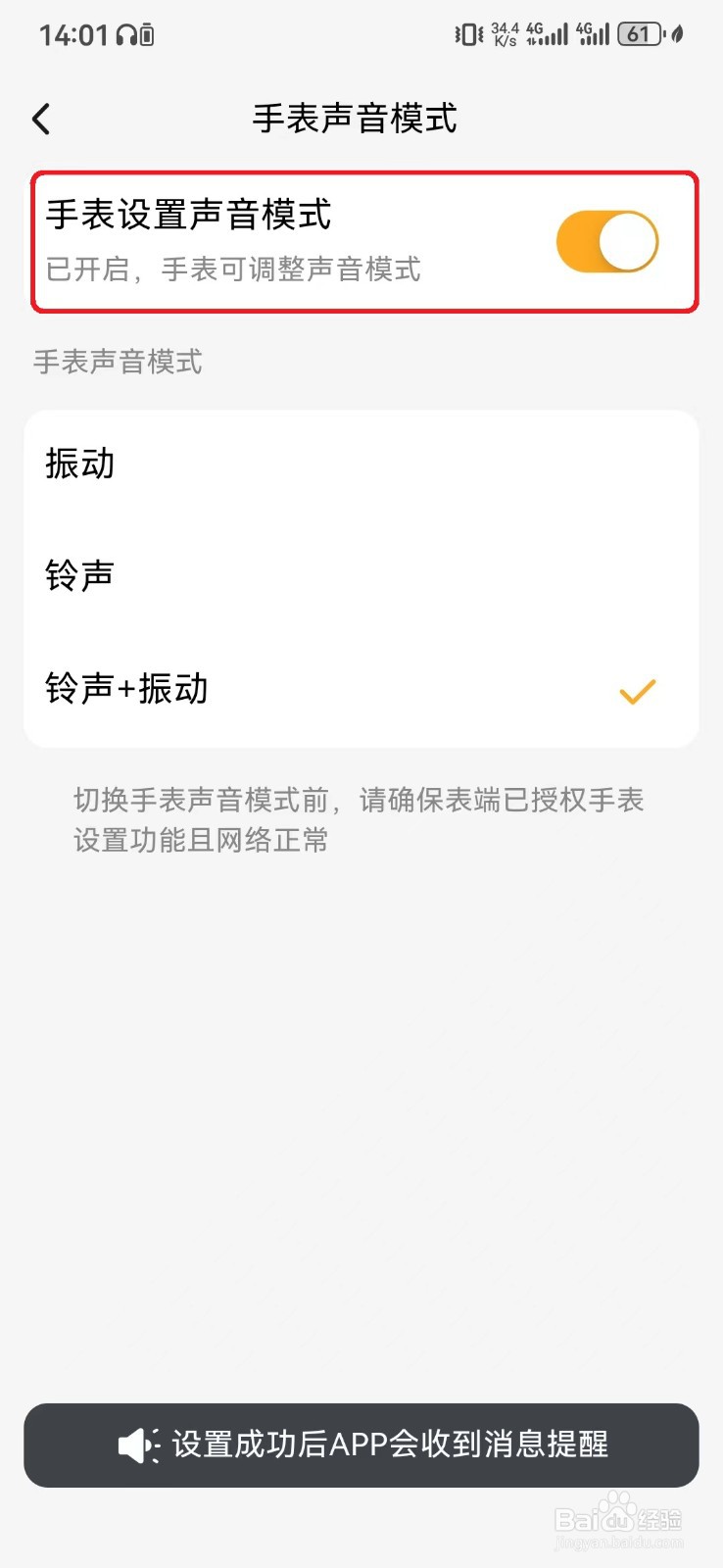
Task: Click the 手表声音模式 section header label
Action: coord(117,363)
